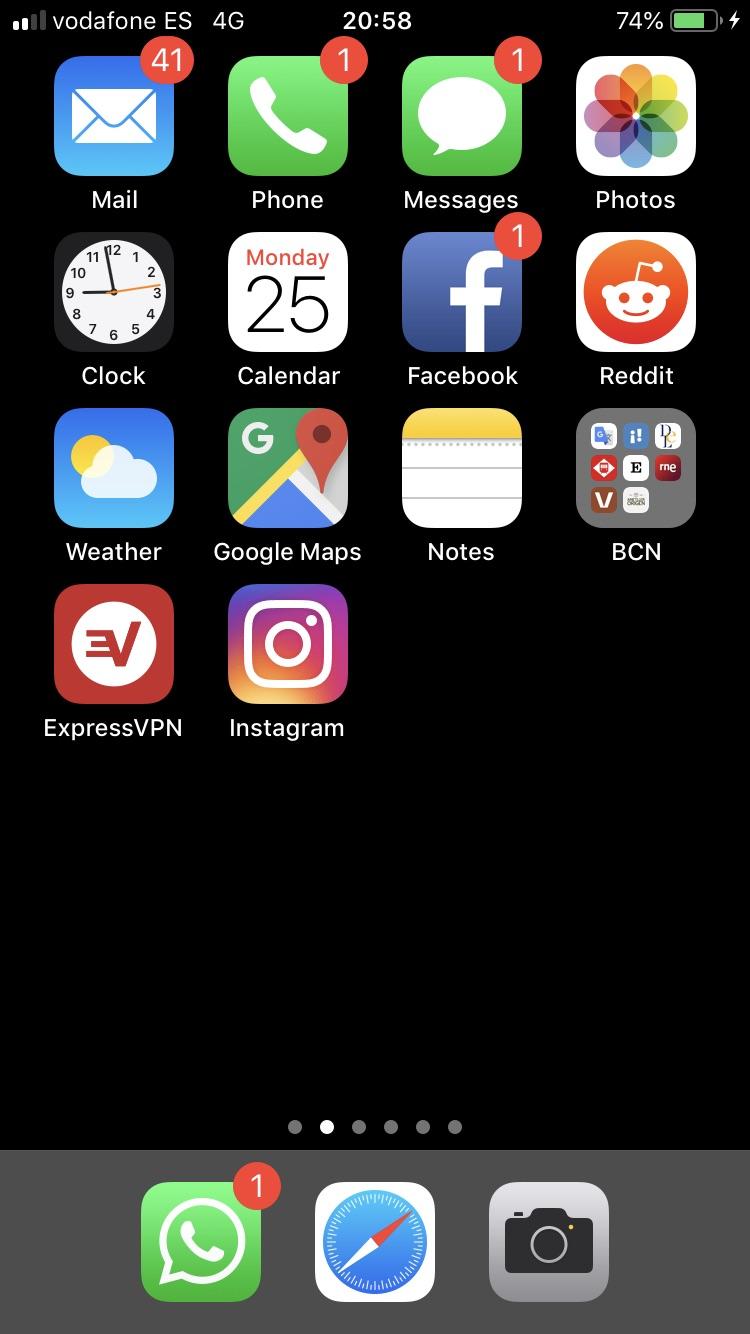
Task: Open Messages to read the new text
Action: coord(461,114)
